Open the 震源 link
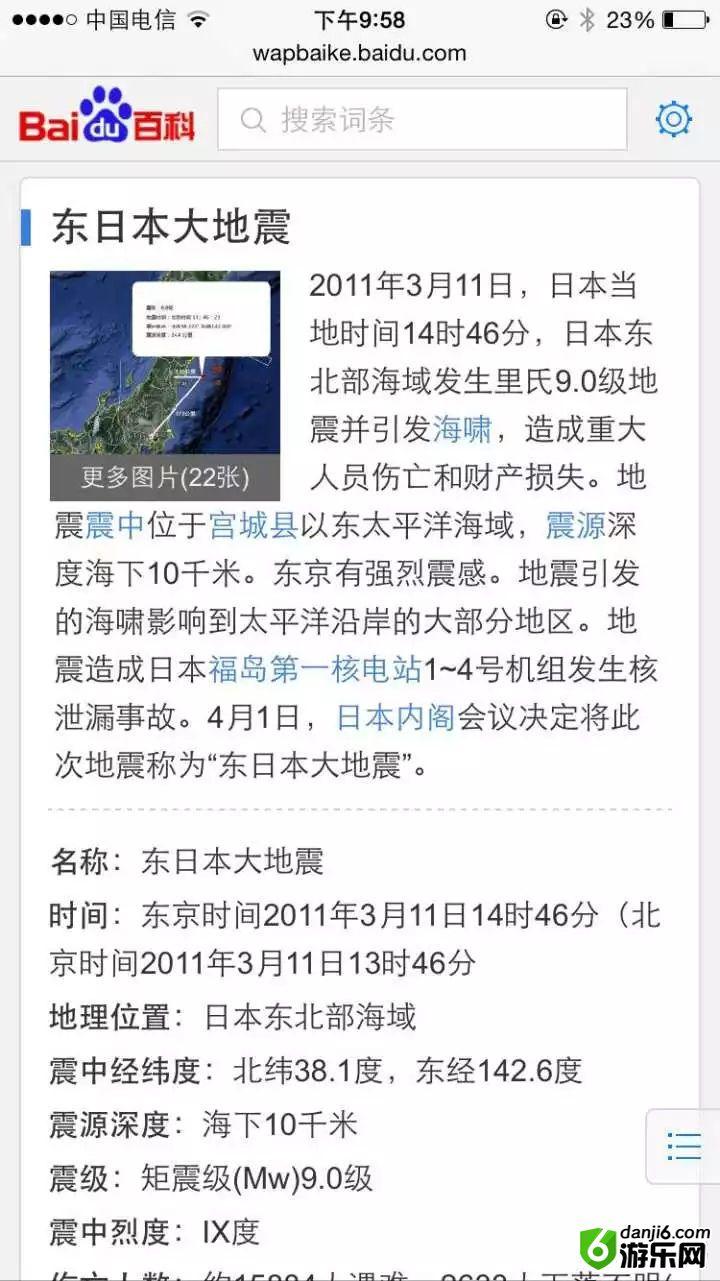720x1281 pixels. pyautogui.click(x=575, y=524)
